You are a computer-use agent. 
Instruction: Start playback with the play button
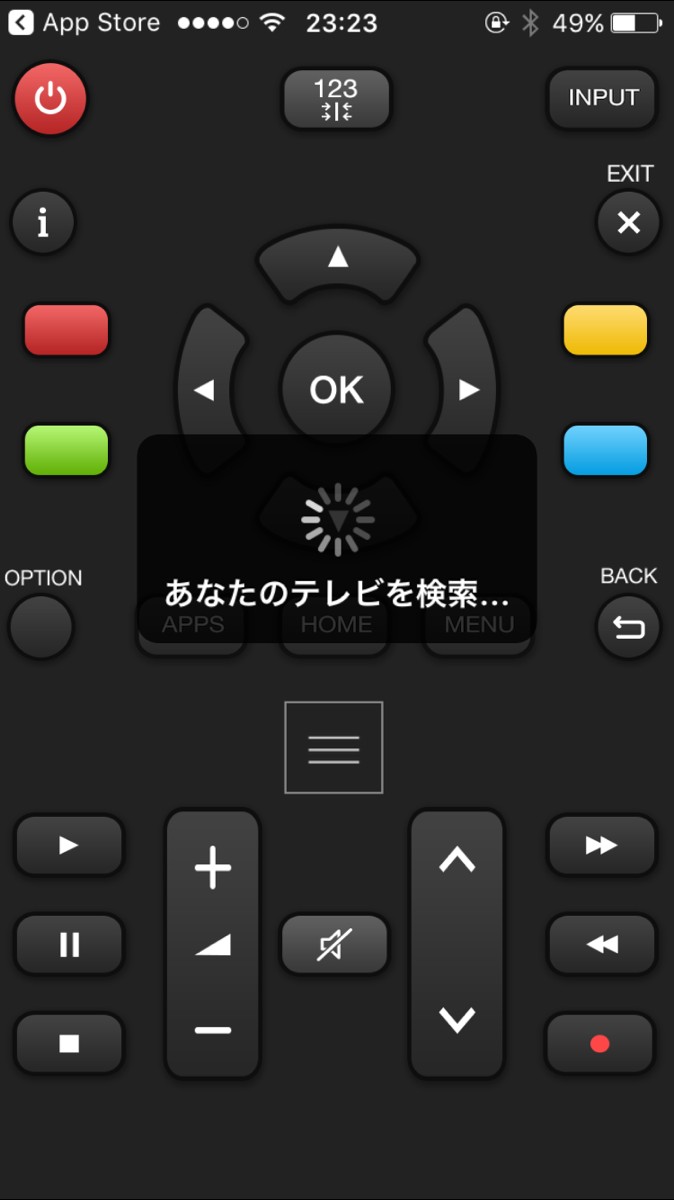69,845
